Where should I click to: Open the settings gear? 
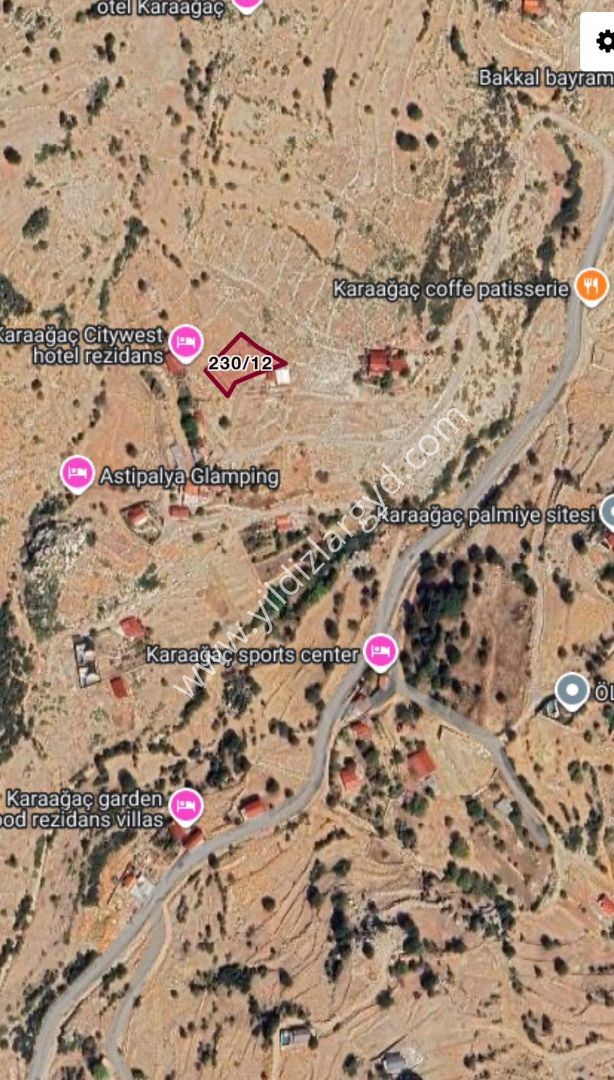pos(603,42)
